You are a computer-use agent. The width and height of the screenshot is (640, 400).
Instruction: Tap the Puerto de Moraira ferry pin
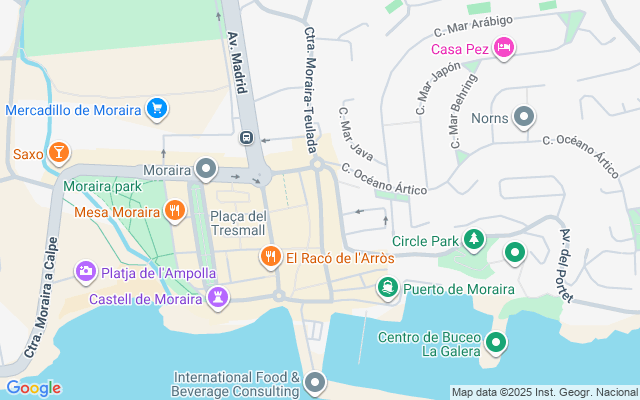tap(388, 289)
